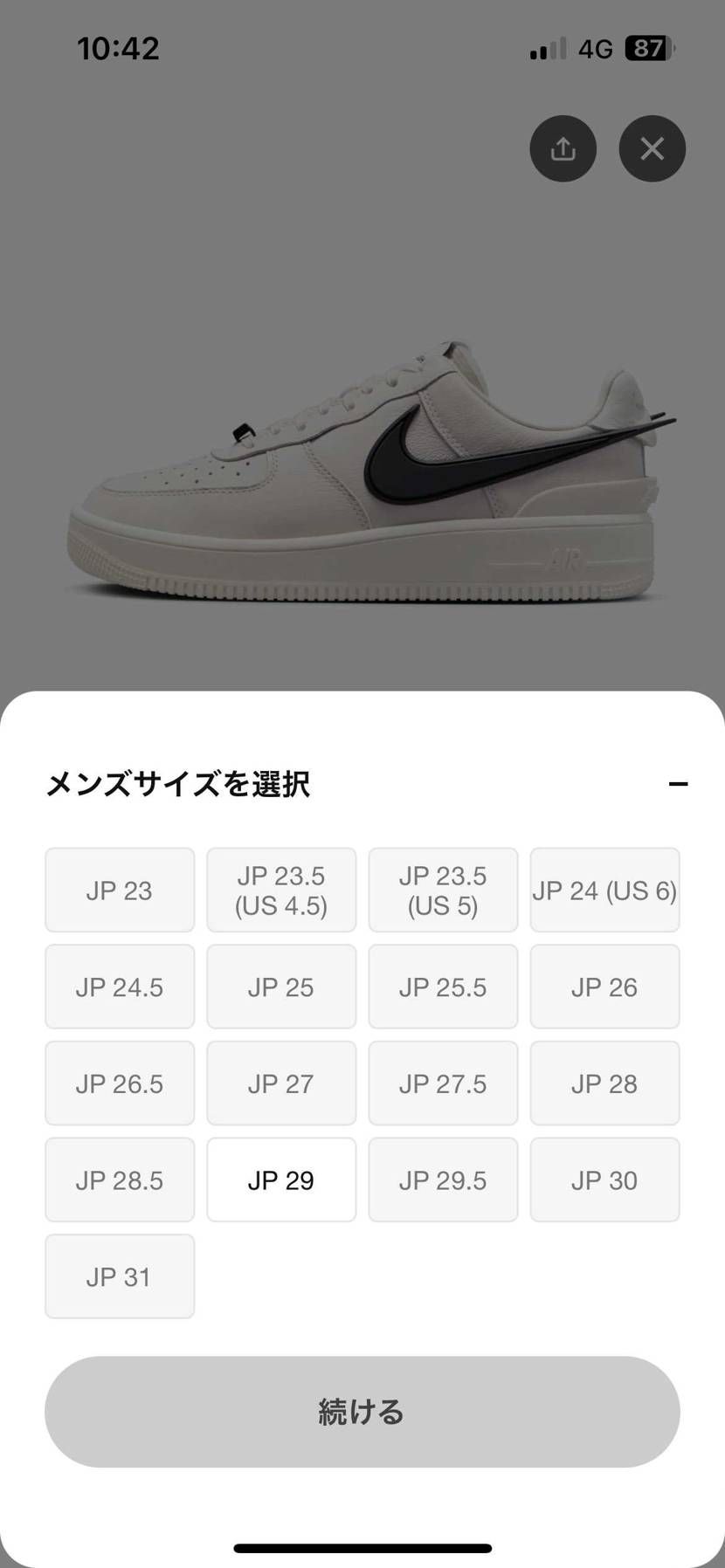
Task: Choose the largest size JP 31
Action: (119, 1276)
